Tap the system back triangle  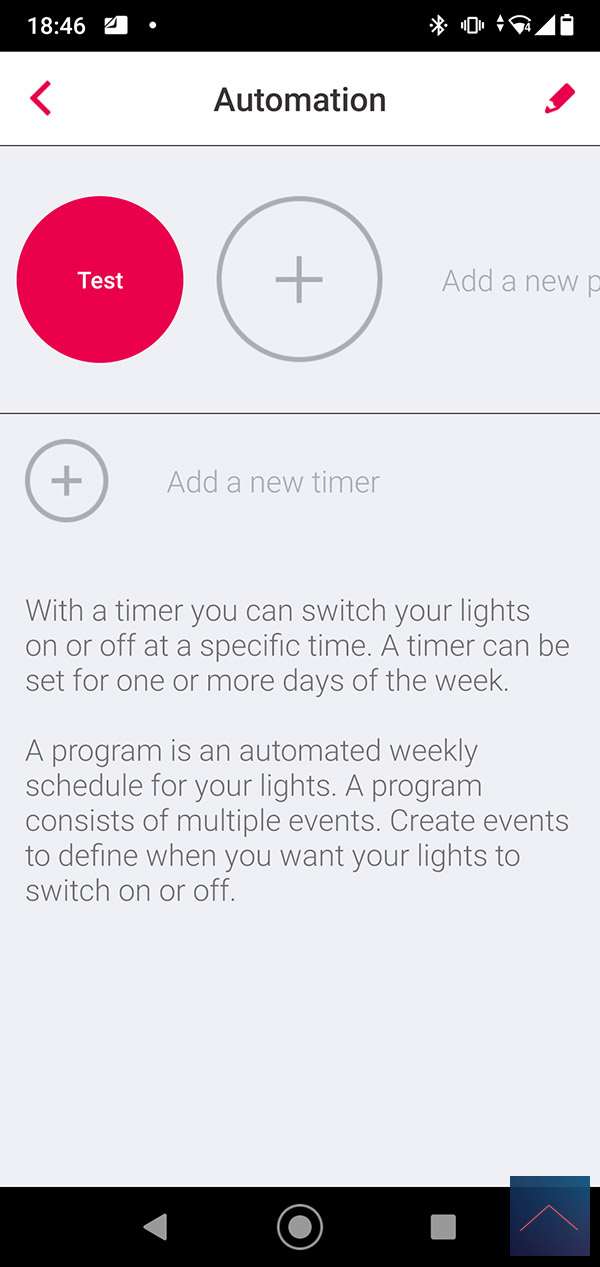click(155, 1226)
